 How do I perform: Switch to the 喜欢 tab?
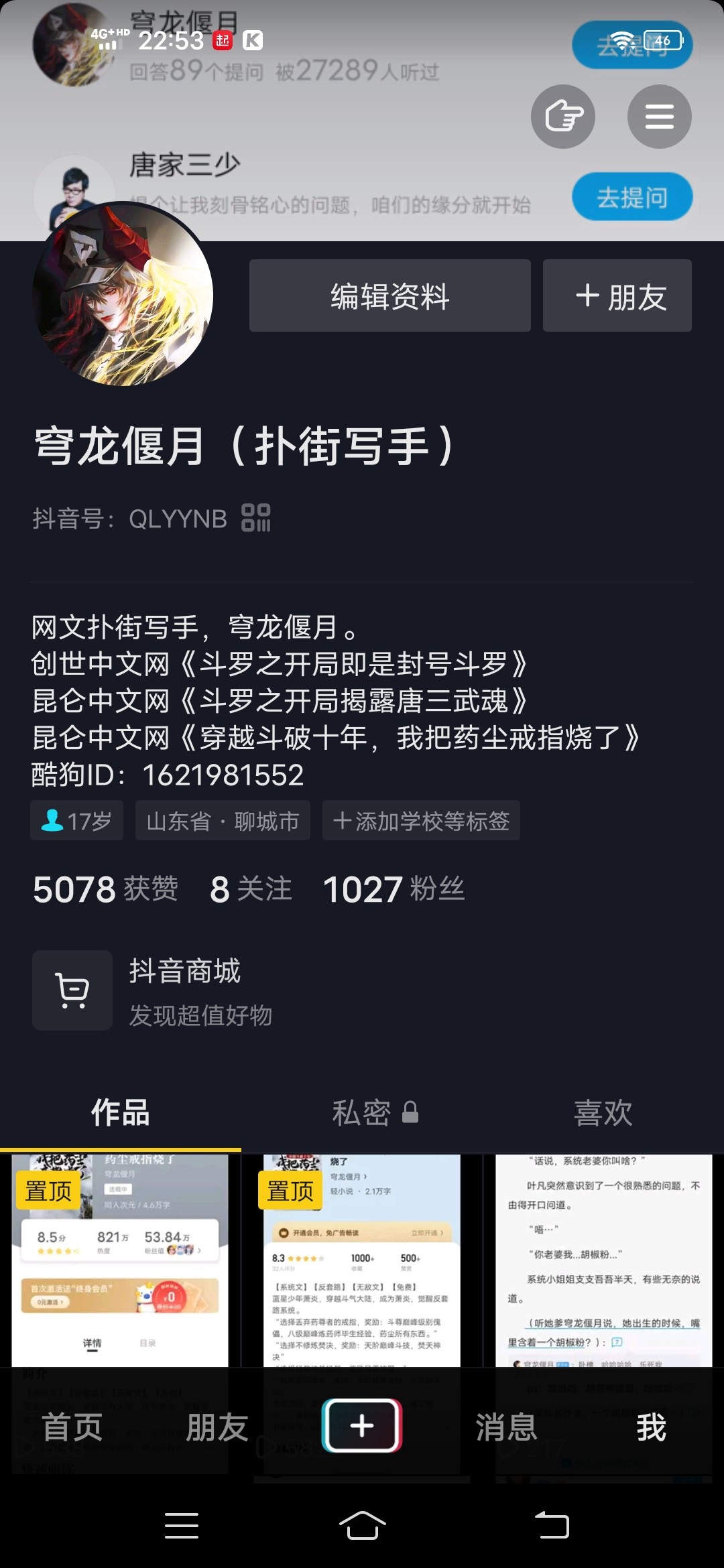click(x=603, y=1113)
